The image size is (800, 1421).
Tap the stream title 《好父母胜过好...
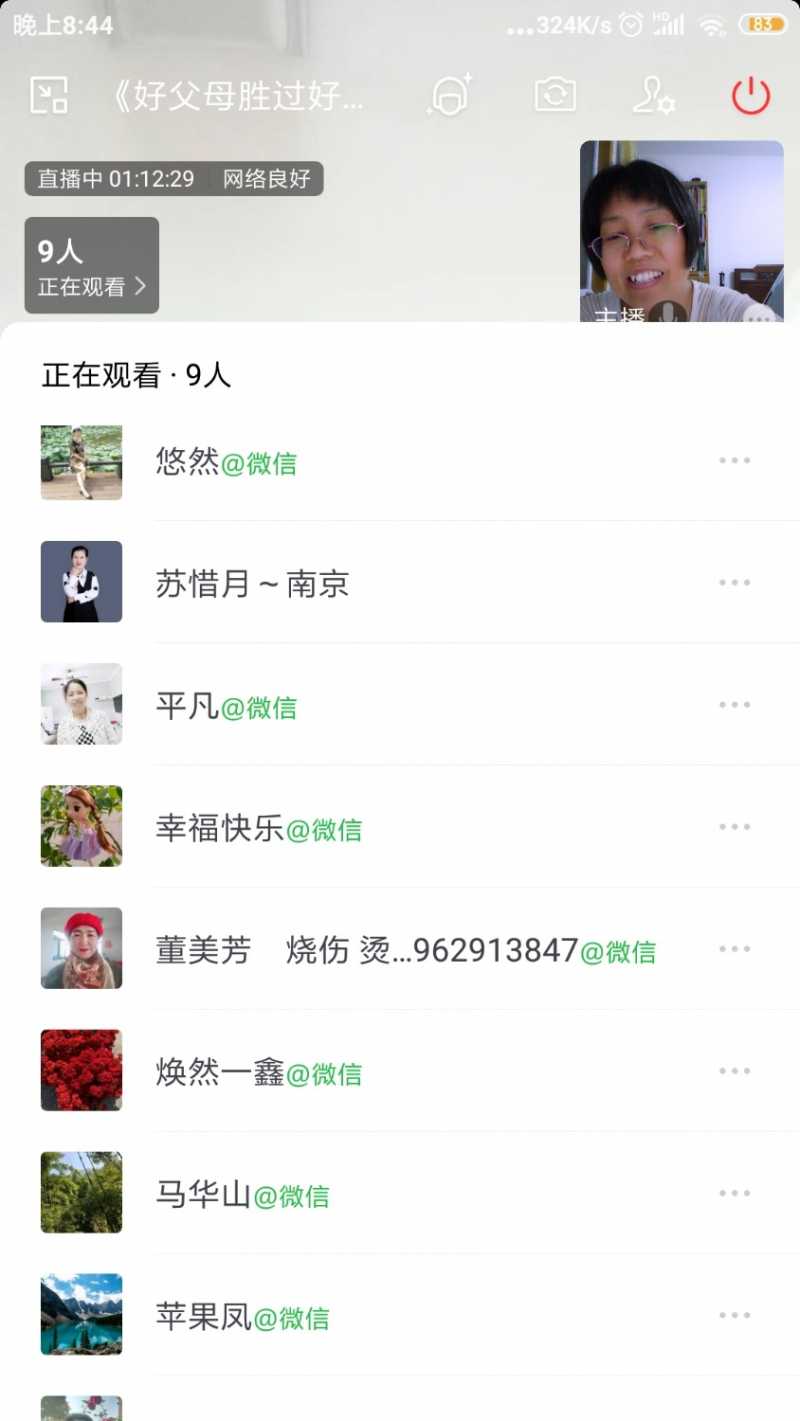[x=239, y=94]
